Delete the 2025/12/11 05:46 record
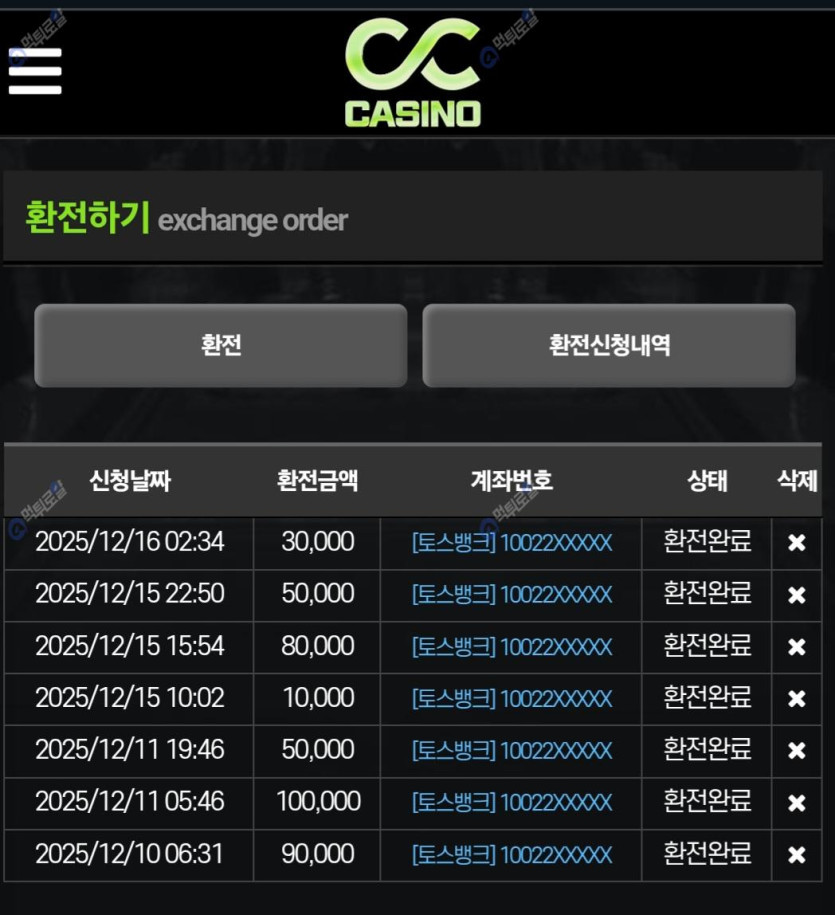 coord(796,803)
